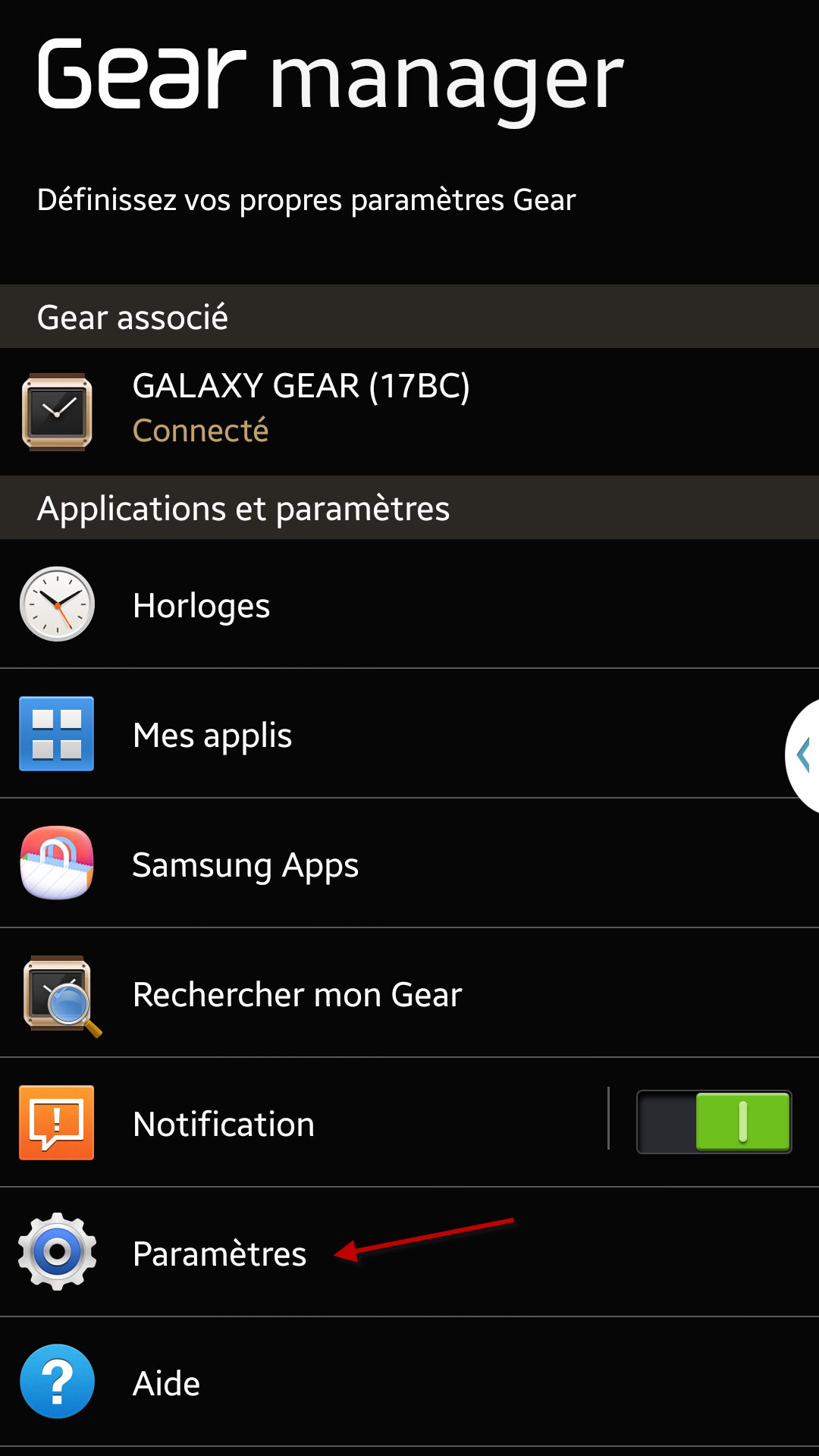
Task: Tap the side panel handle arrow
Action: pyautogui.click(x=803, y=755)
